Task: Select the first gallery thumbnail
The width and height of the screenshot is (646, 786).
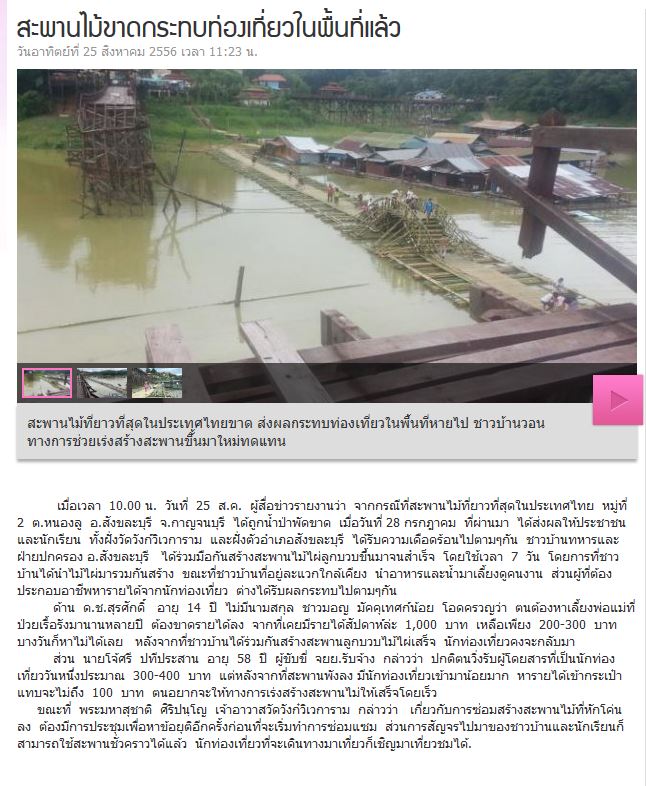Action: click(x=47, y=383)
